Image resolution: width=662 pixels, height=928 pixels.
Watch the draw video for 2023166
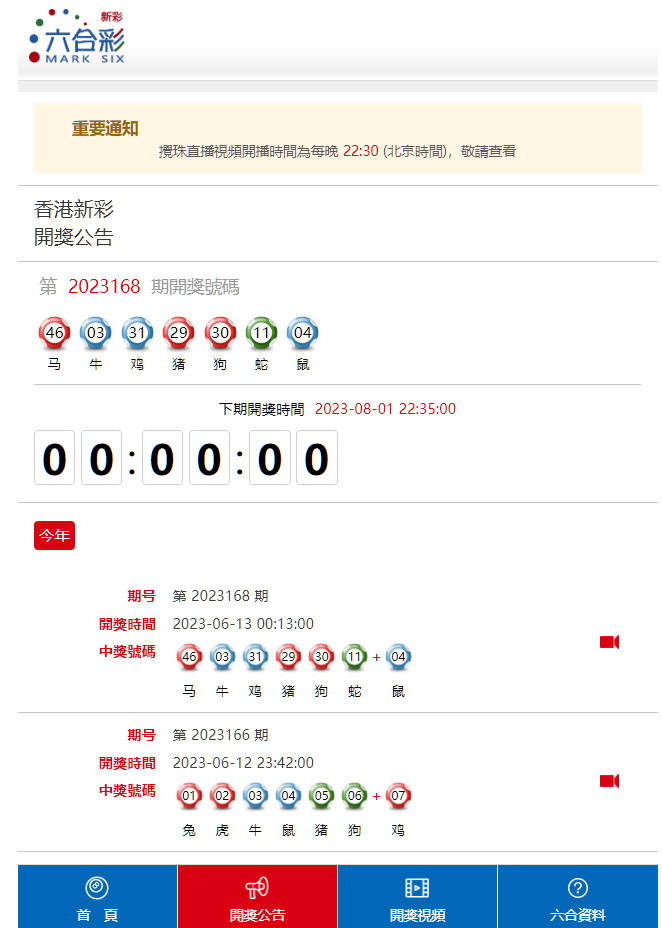coord(609,781)
